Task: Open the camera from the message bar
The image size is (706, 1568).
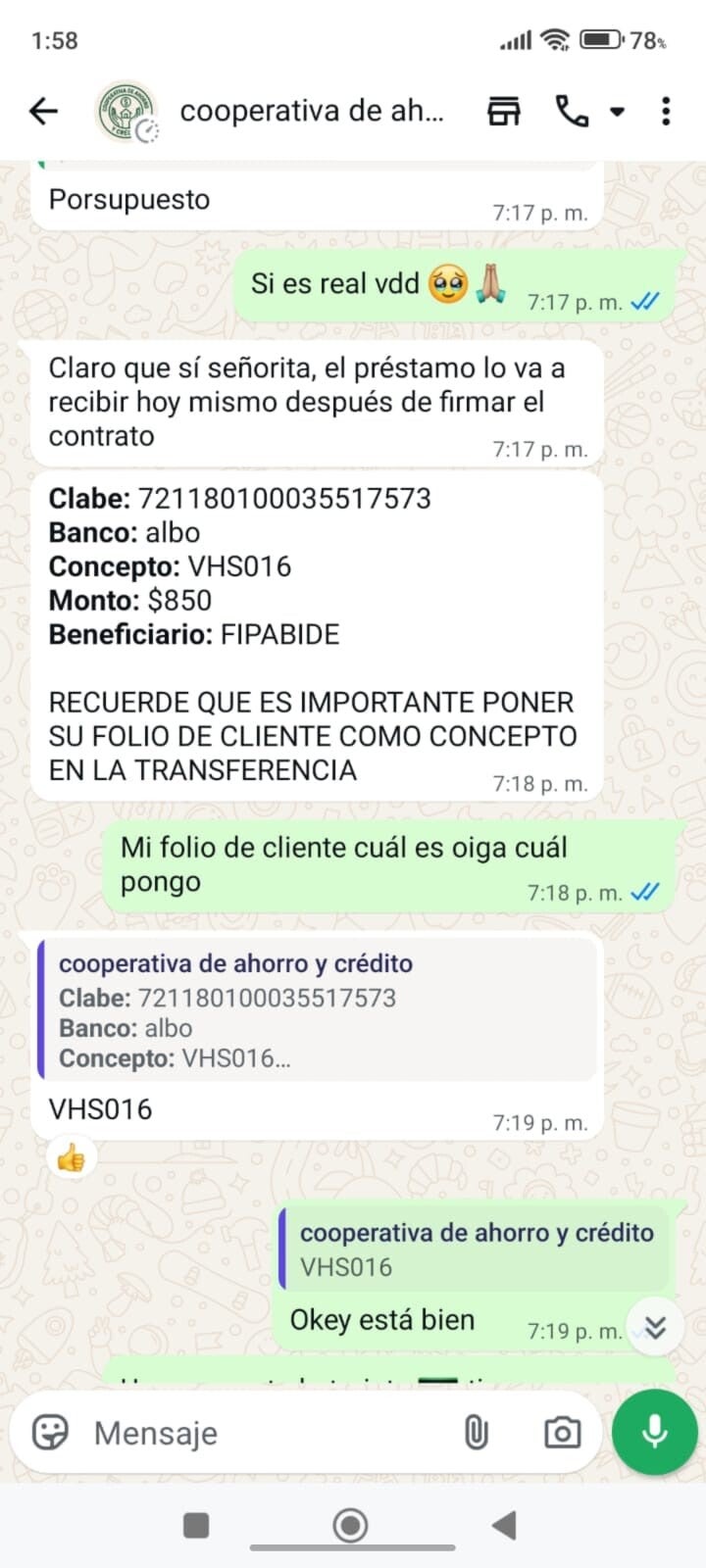Action: pos(562,1433)
